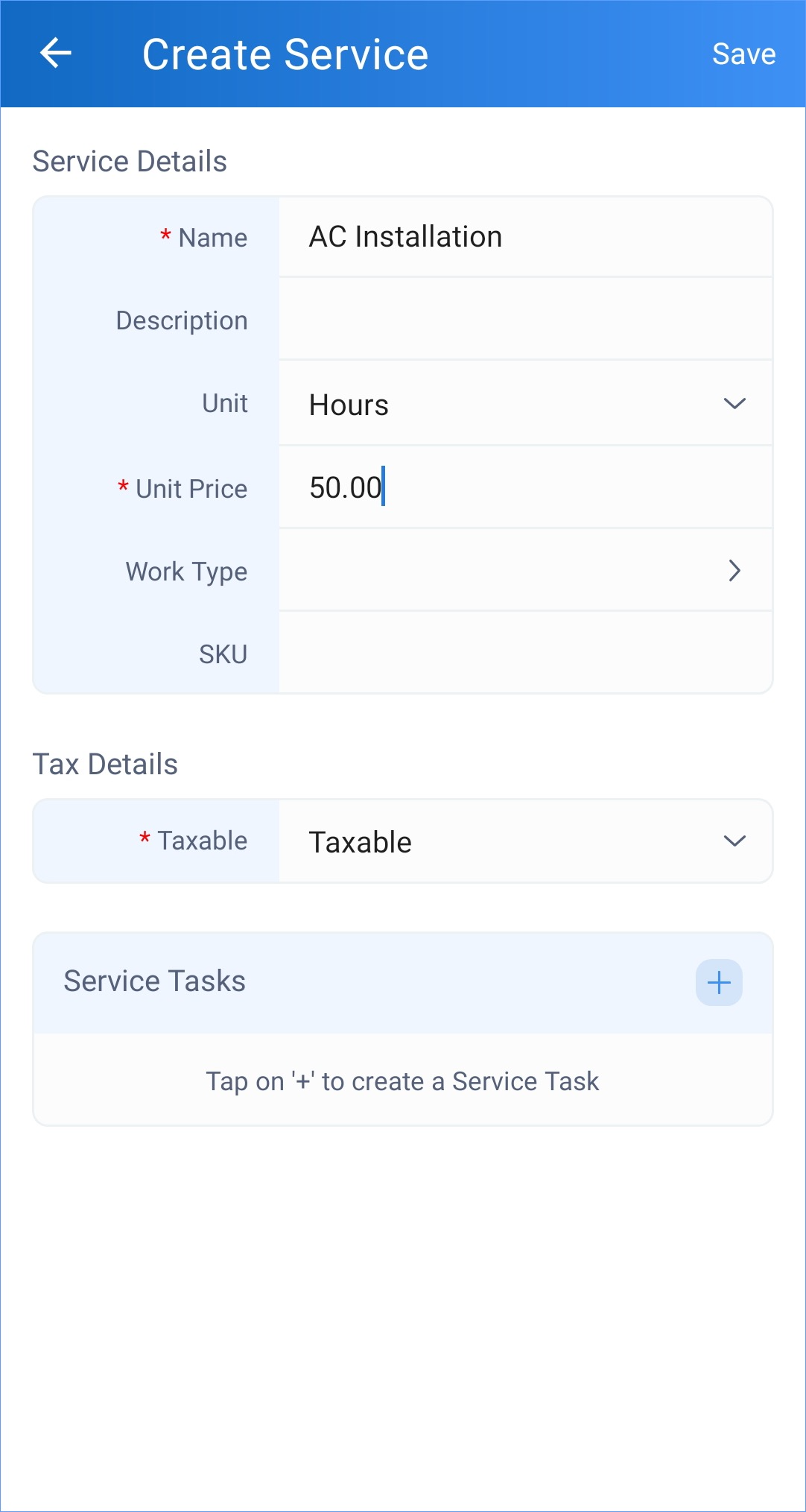Expand the Unit dropdown showing Hours
Screen dimensions: 806x1512
point(524,404)
